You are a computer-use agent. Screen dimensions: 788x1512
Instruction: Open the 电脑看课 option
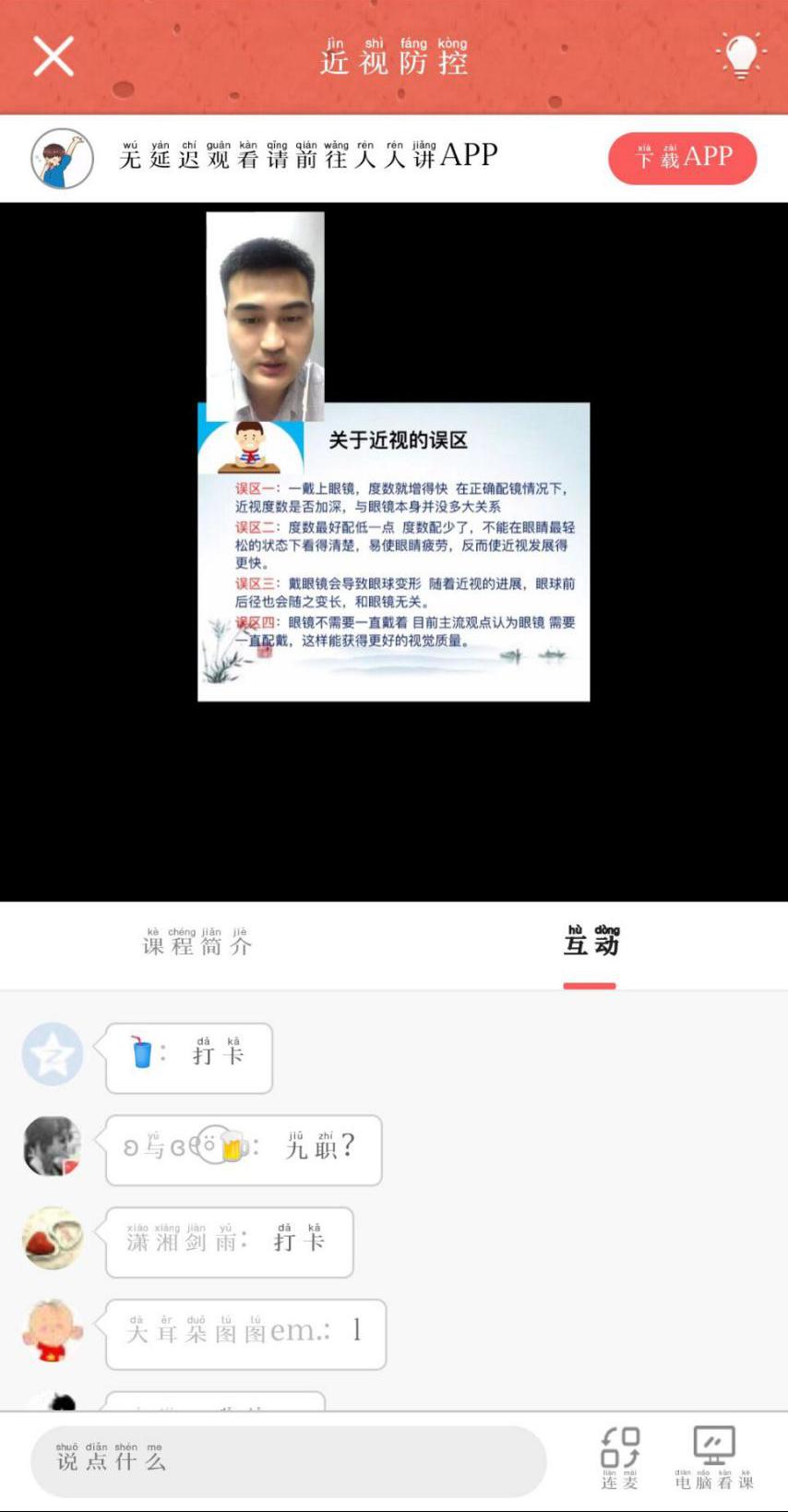(x=714, y=1458)
